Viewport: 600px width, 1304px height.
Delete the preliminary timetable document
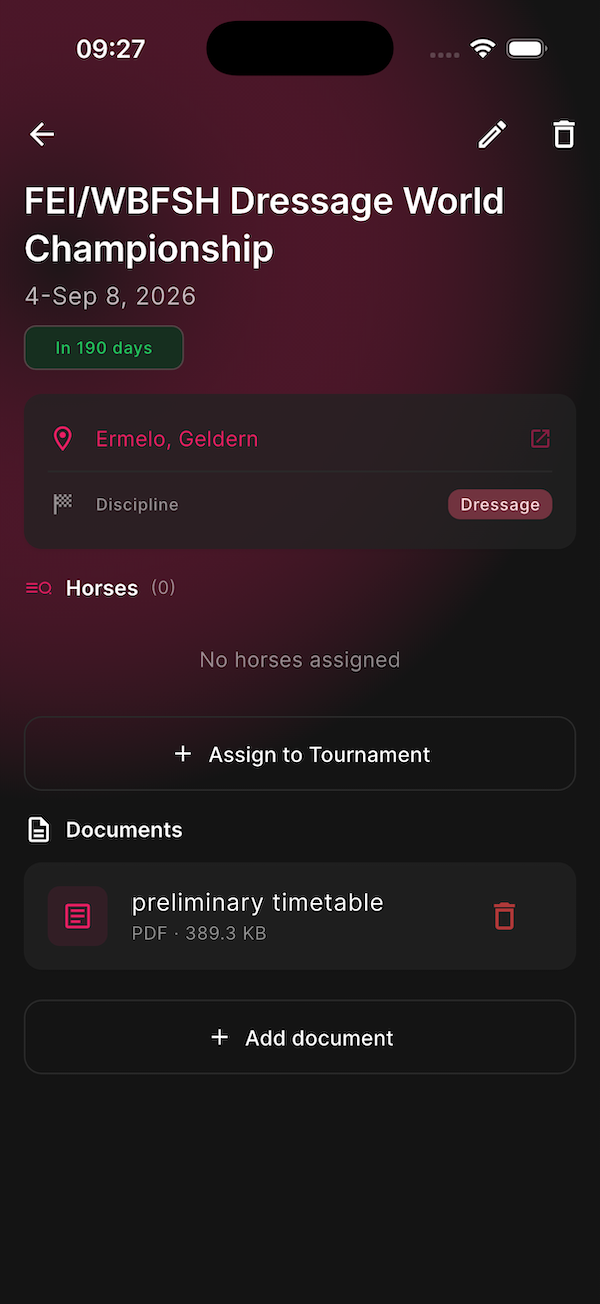tap(504, 915)
